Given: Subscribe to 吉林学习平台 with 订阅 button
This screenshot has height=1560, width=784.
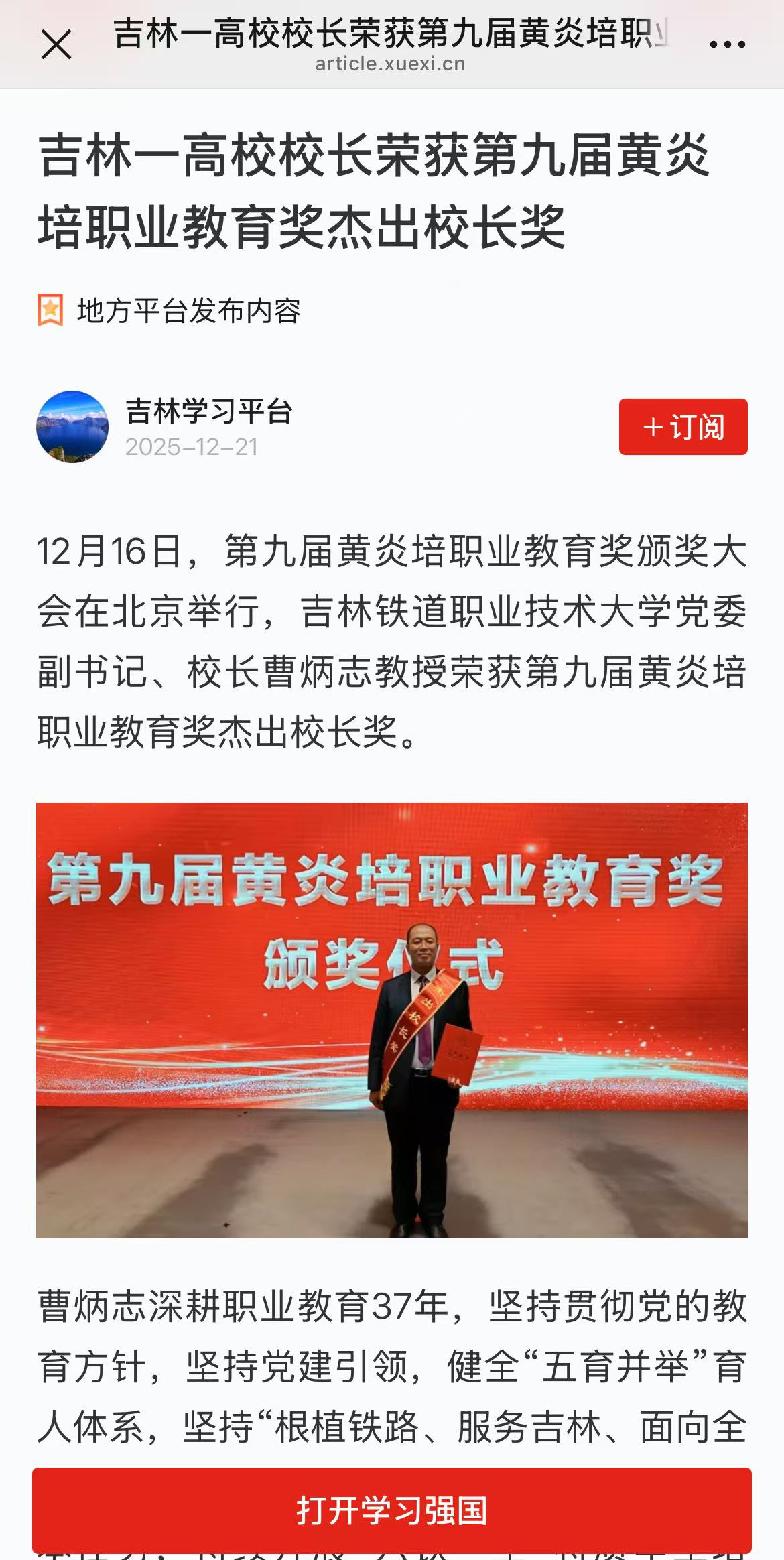Looking at the screenshot, I should (x=683, y=427).
